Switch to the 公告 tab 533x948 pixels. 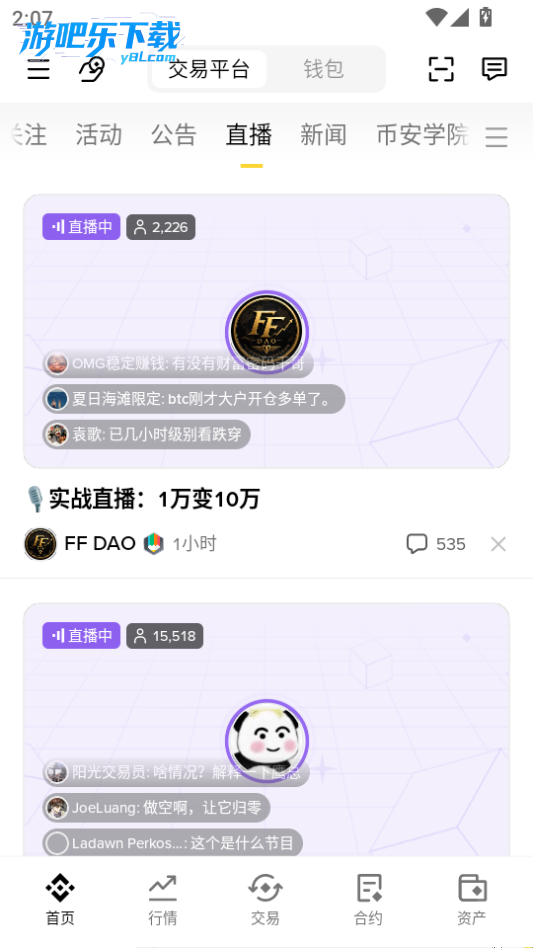[x=174, y=135]
